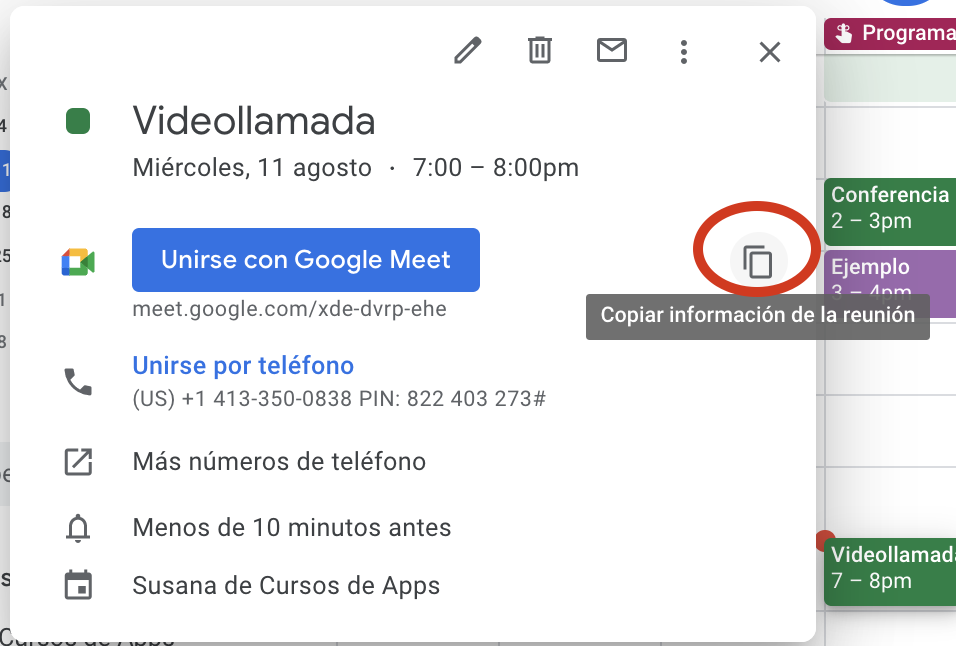The height and width of the screenshot is (646, 956).
Task: Edit the Videollamada event
Action: (467, 51)
